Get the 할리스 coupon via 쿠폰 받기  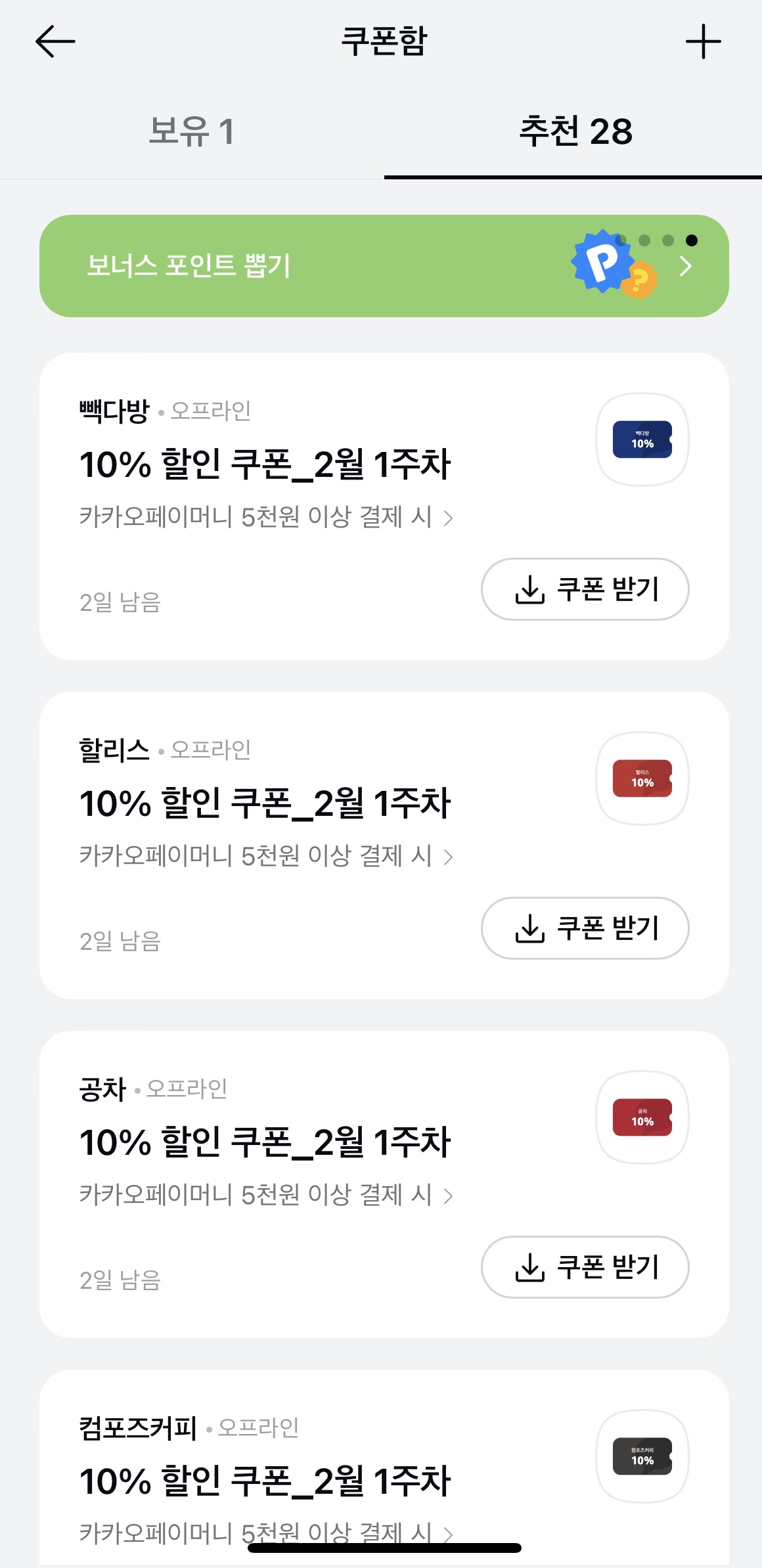click(x=585, y=928)
